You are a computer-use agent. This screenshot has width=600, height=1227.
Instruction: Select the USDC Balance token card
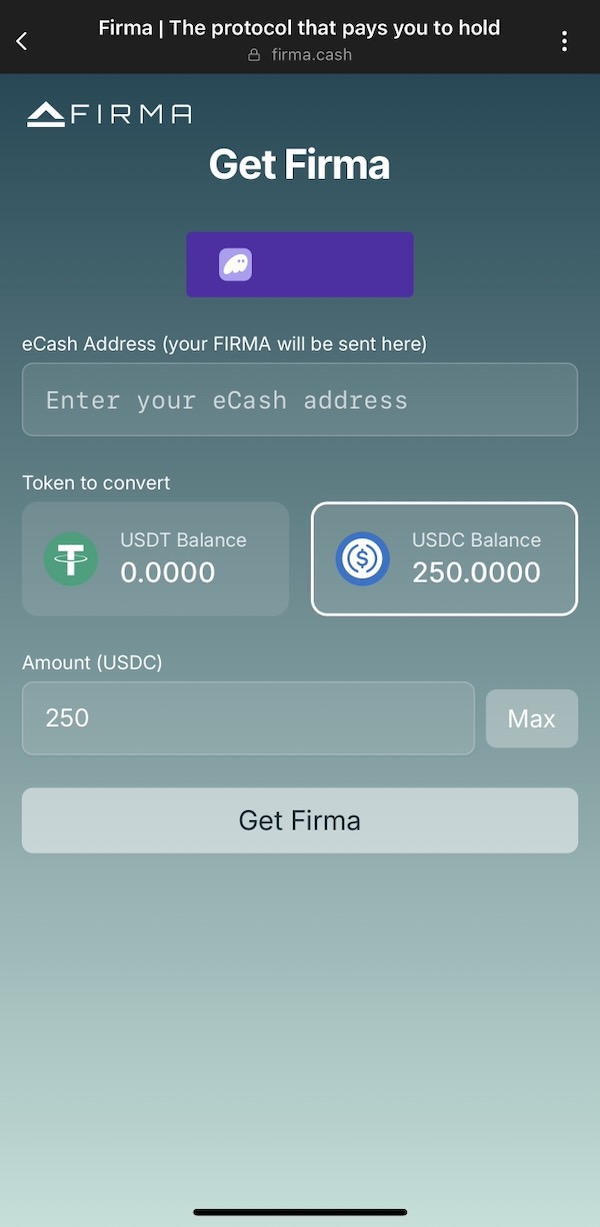coord(445,558)
